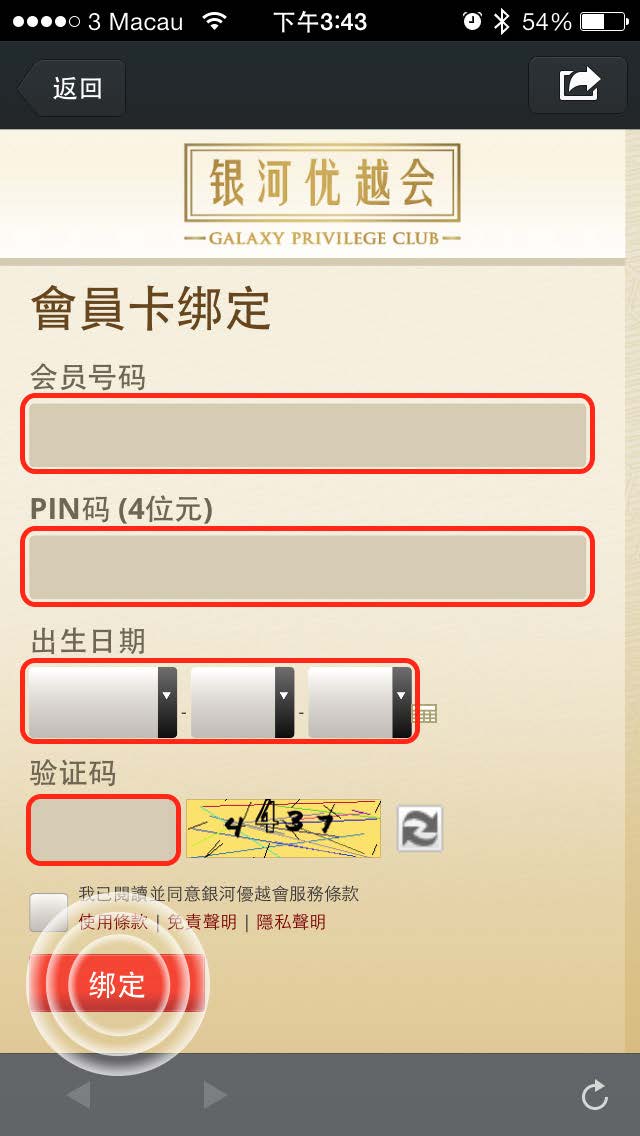Open the 使用條款 link
This screenshot has width=640, height=1136.
point(113,922)
